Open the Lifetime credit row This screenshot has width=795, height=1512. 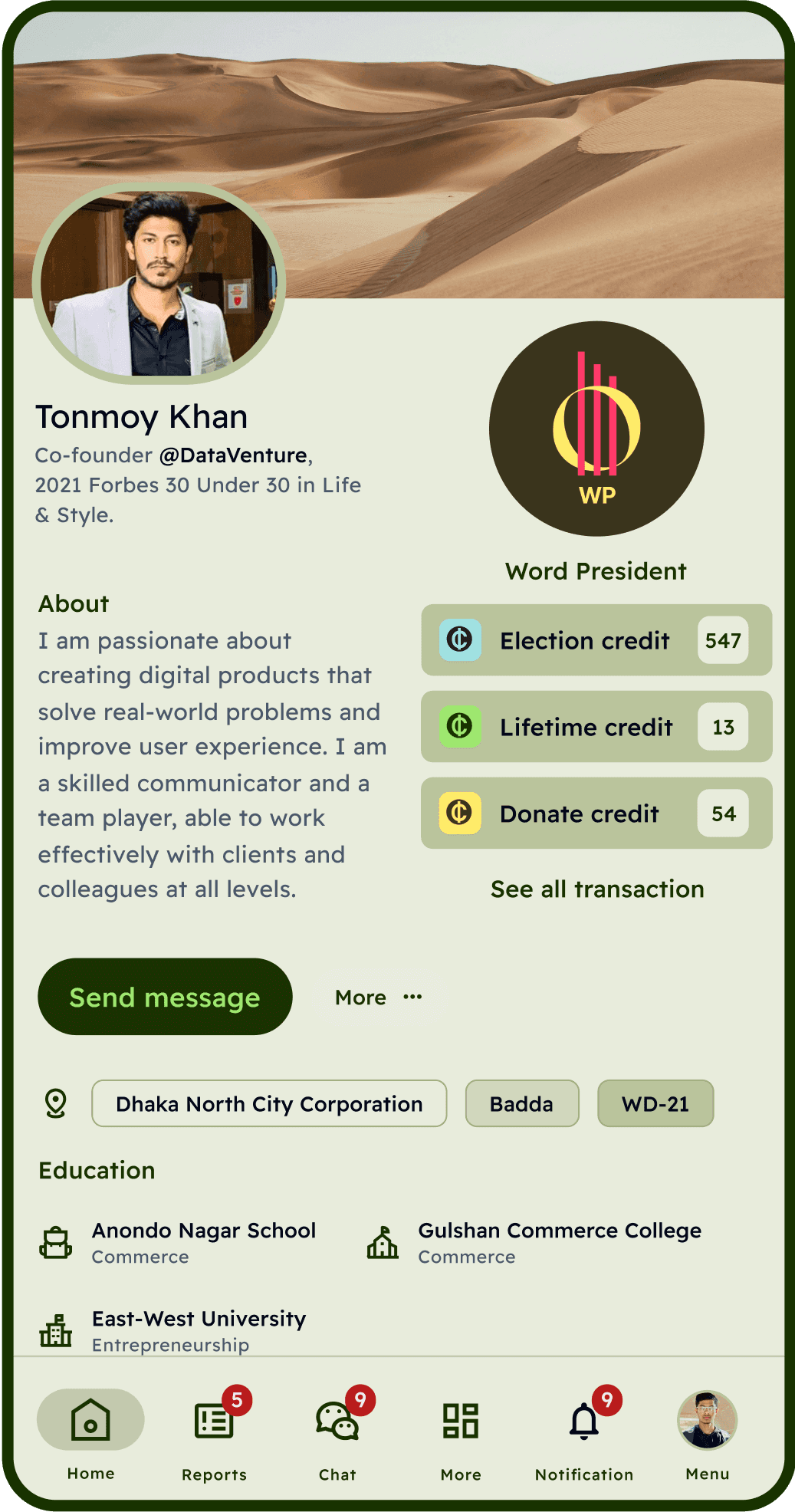pyautogui.click(x=596, y=727)
